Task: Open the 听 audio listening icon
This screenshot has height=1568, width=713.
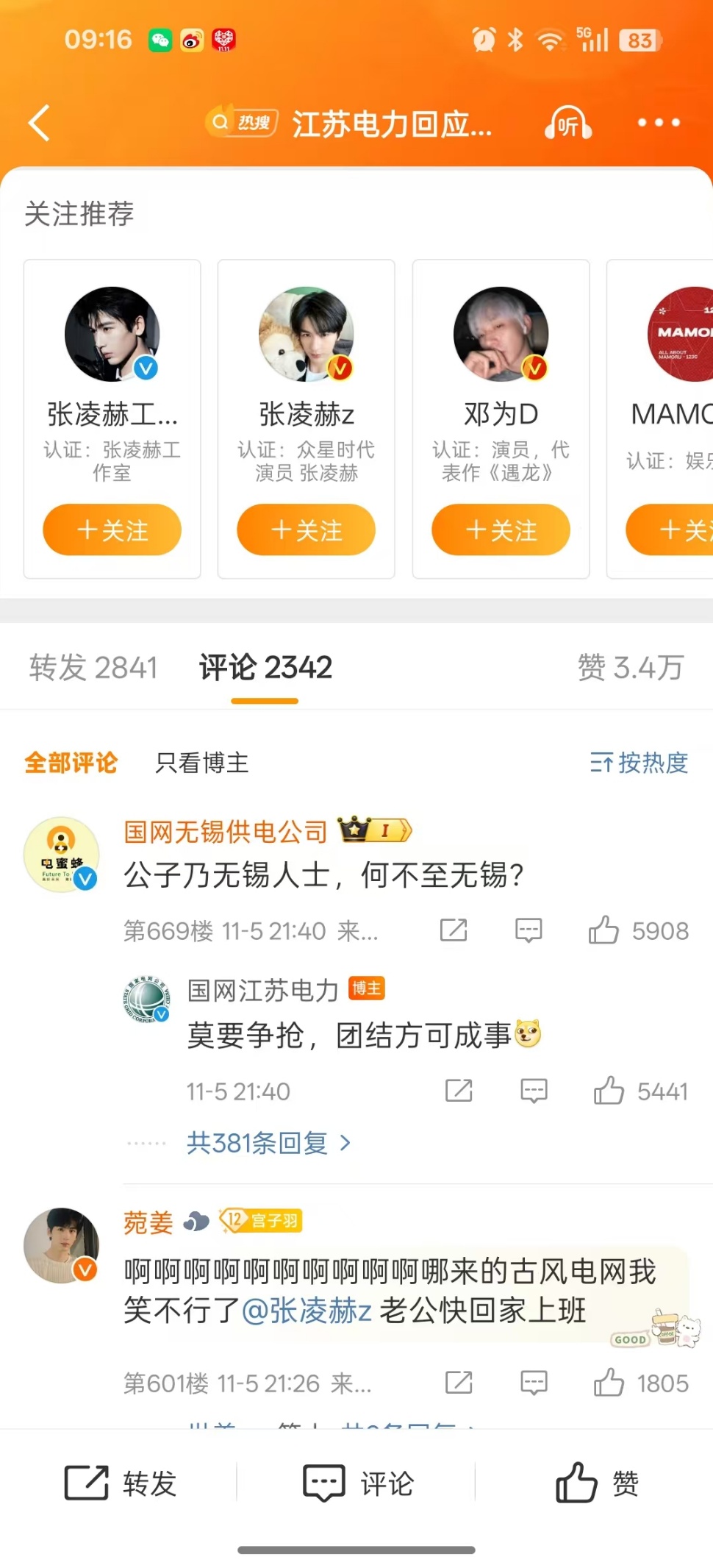Action: point(567,124)
